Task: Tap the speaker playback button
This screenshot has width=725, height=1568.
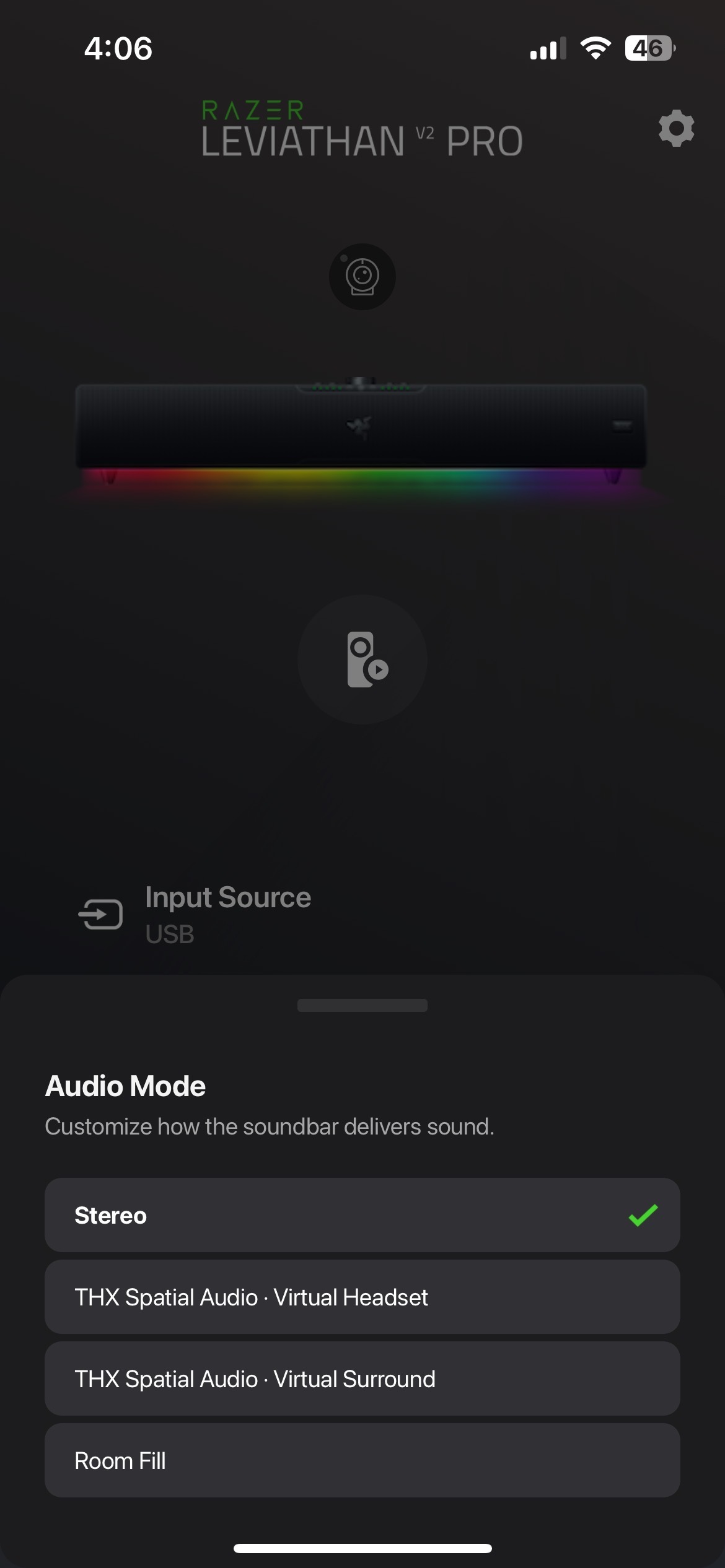Action: click(362, 659)
